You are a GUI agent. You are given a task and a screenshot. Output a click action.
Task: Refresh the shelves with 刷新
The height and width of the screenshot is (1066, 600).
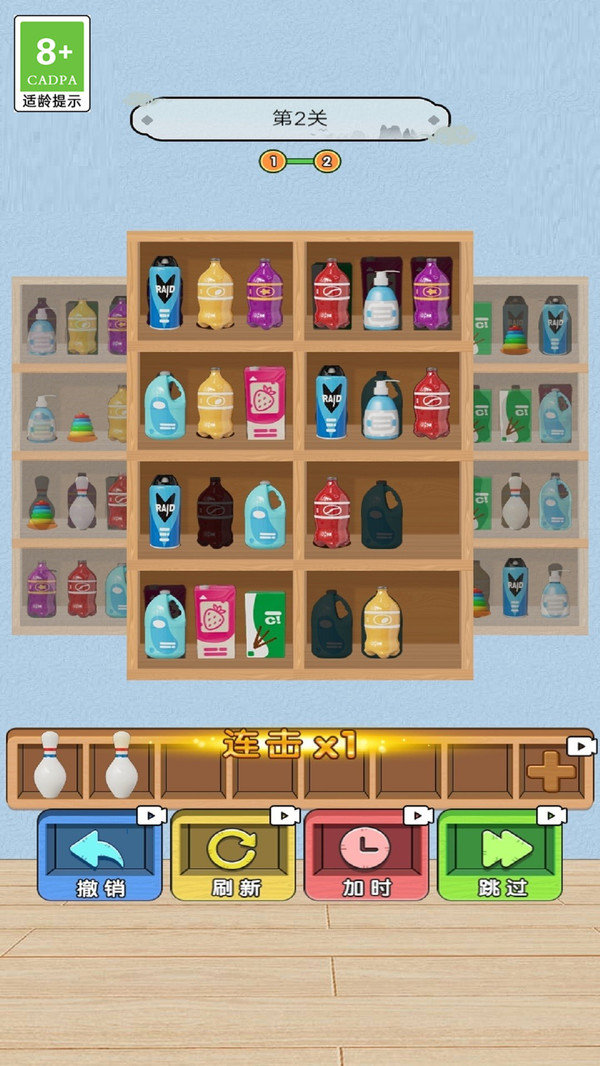(x=233, y=855)
